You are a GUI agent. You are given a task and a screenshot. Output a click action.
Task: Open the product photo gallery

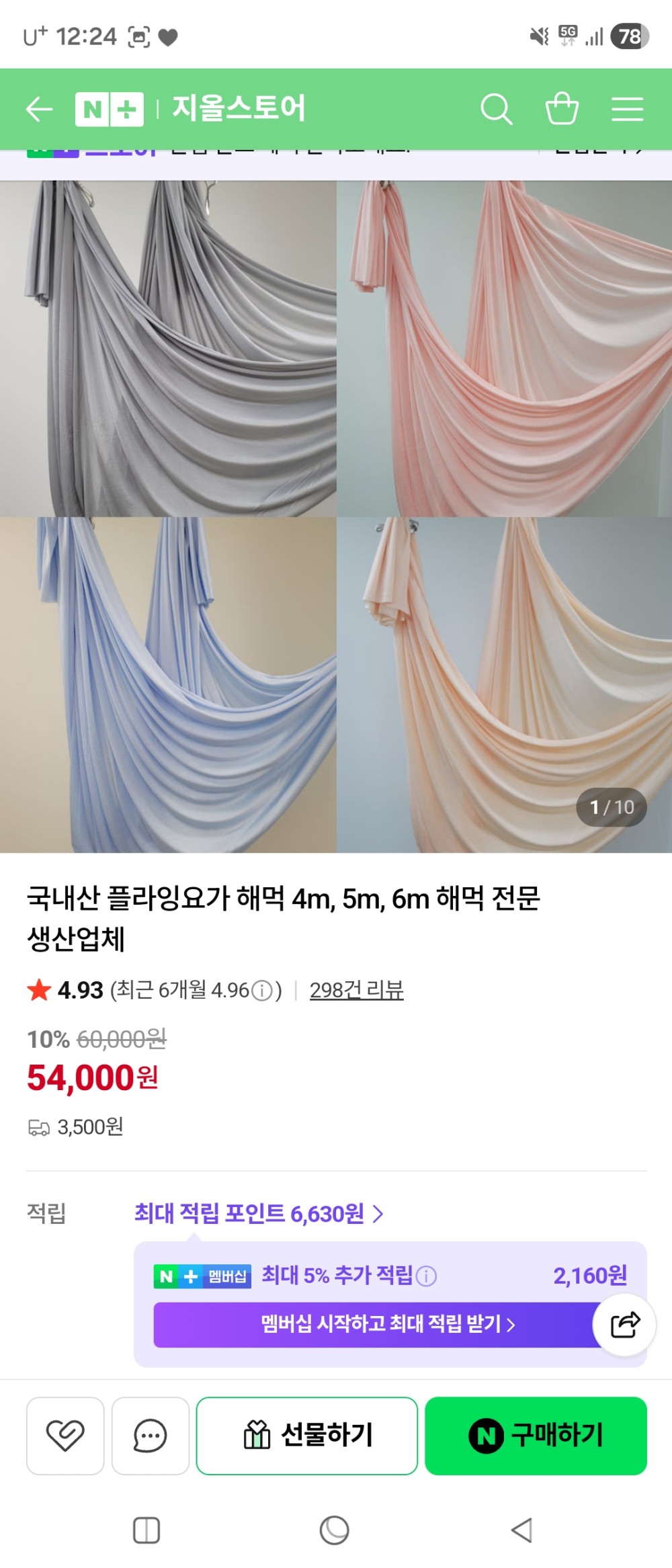[x=336, y=516]
